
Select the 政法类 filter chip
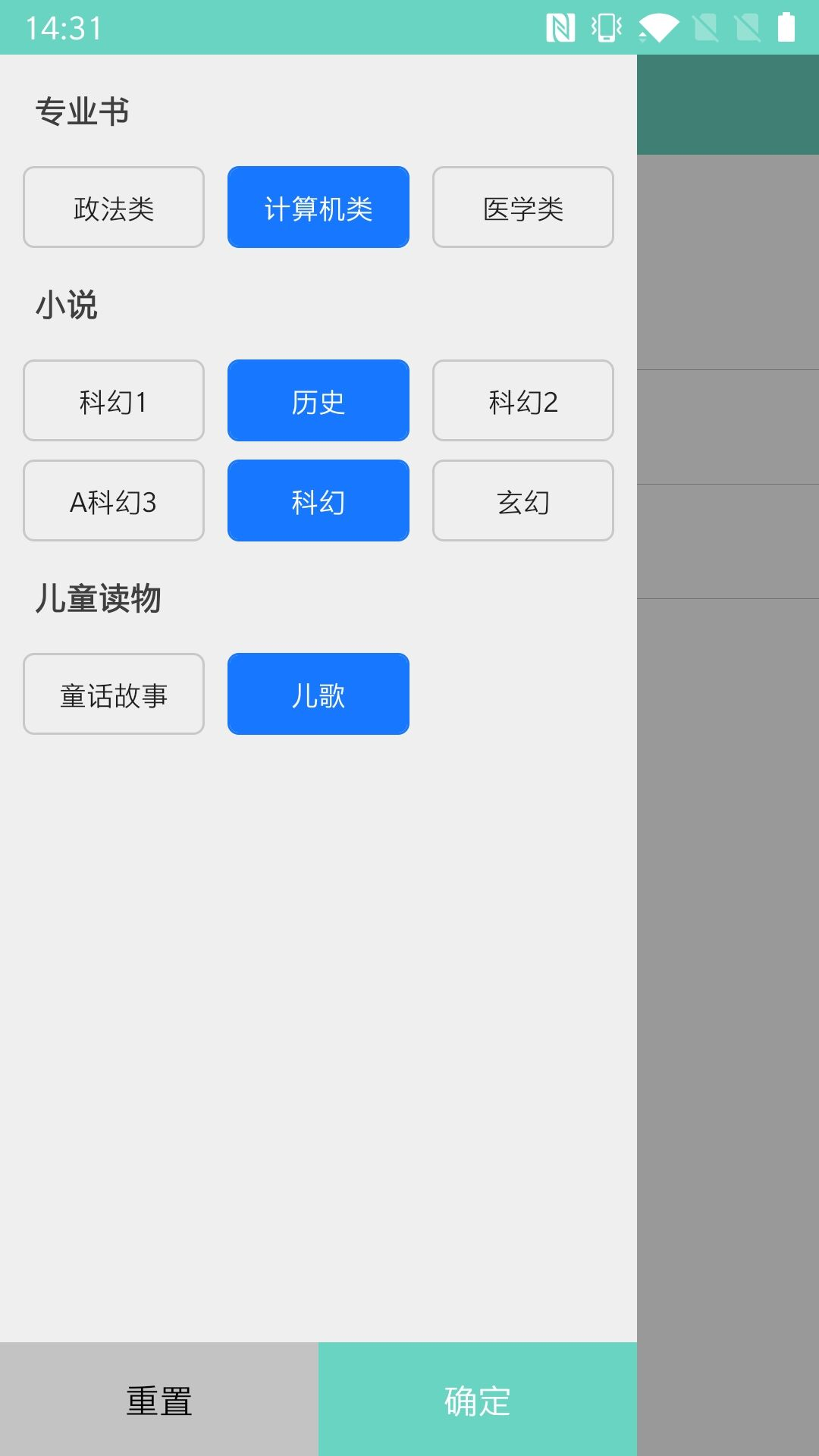pos(114,207)
